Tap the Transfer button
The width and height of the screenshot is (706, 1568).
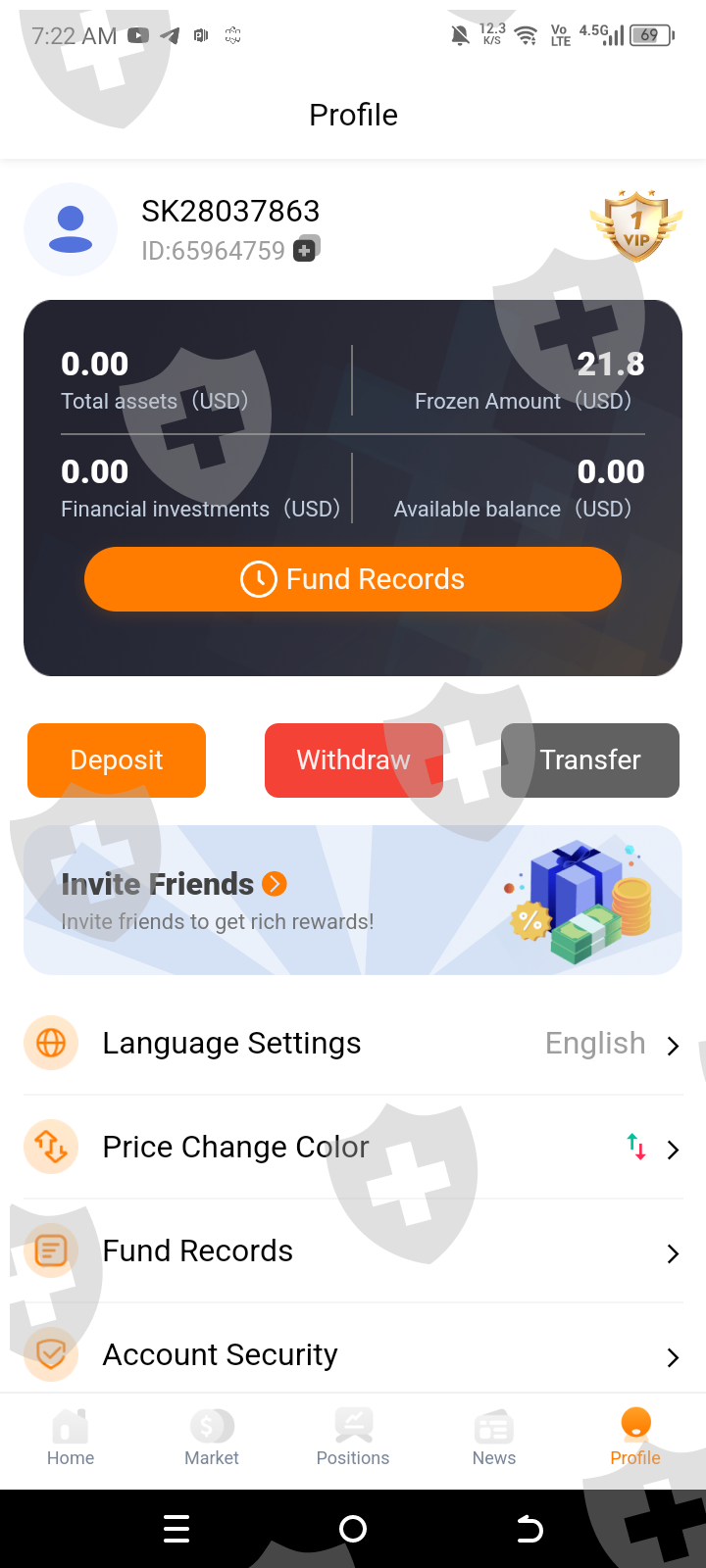click(x=590, y=760)
